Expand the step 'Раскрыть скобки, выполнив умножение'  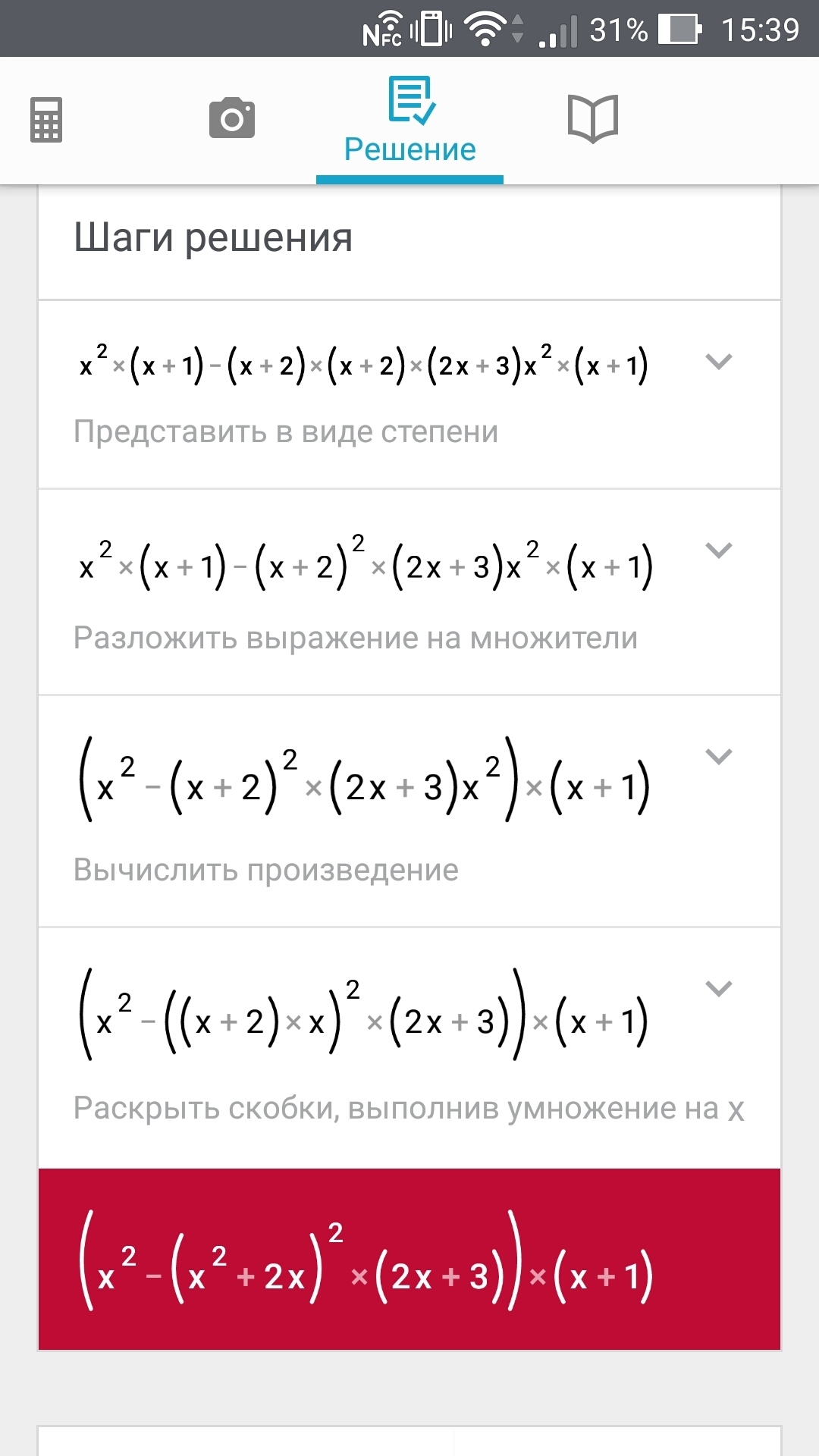coord(718,988)
